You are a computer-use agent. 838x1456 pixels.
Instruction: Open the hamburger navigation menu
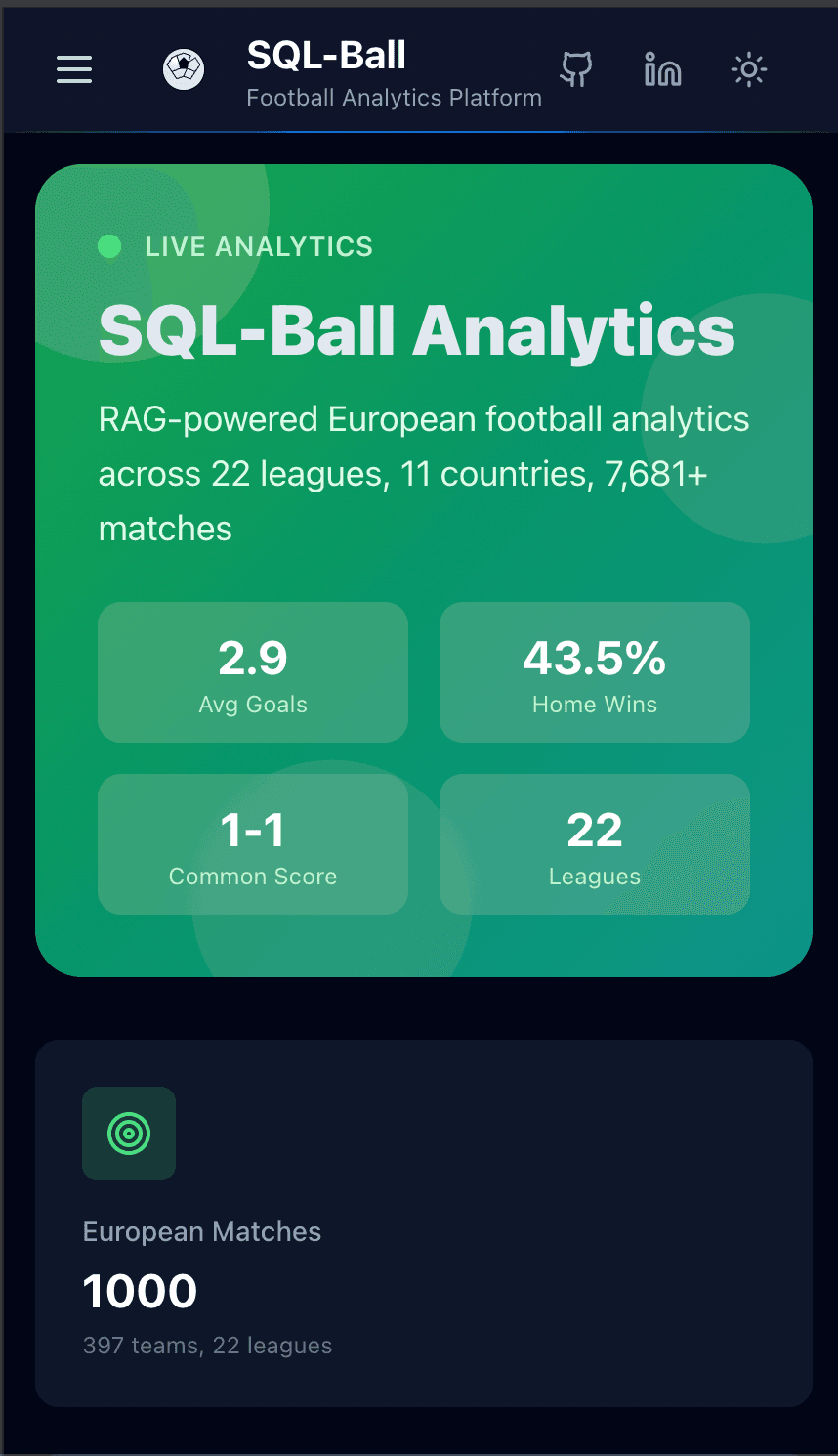click(x=74, y=69)
